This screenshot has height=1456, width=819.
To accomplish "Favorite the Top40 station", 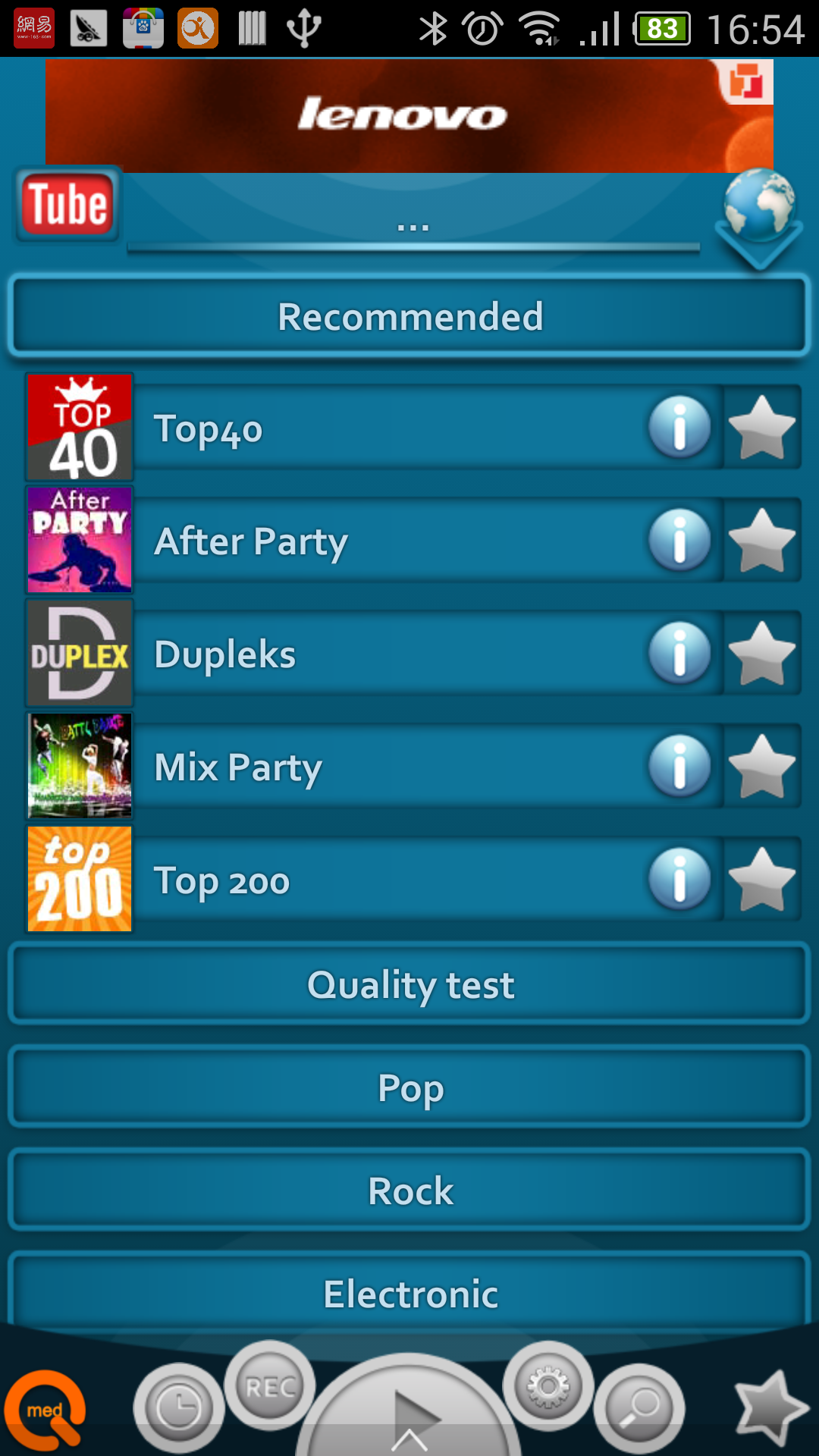I will tap(761, 427).
